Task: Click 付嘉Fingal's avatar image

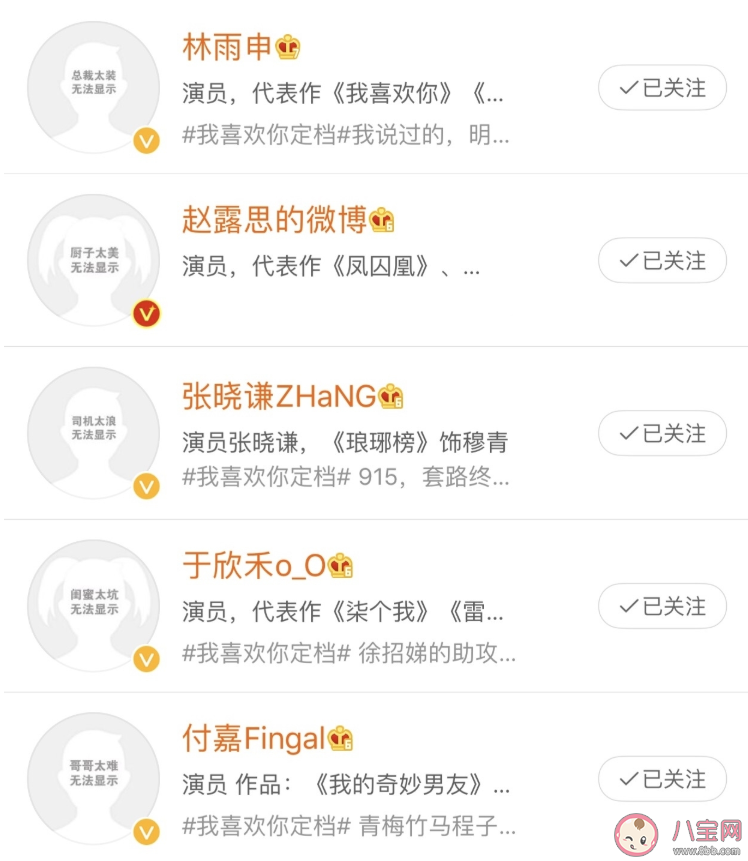Action: pyautogui.click(x=93, y=778)
